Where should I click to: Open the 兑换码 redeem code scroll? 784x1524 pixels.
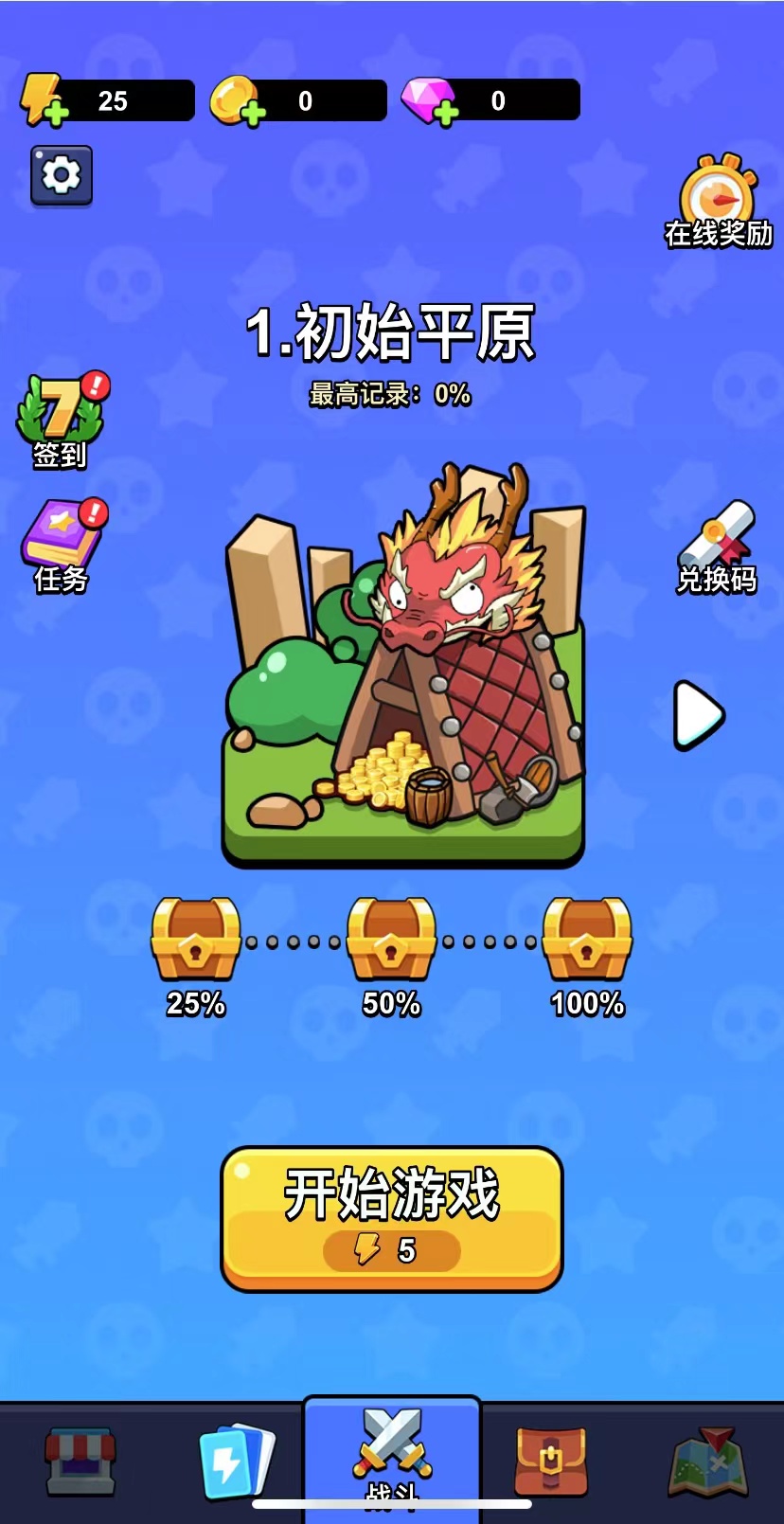[x=717, y=547]
